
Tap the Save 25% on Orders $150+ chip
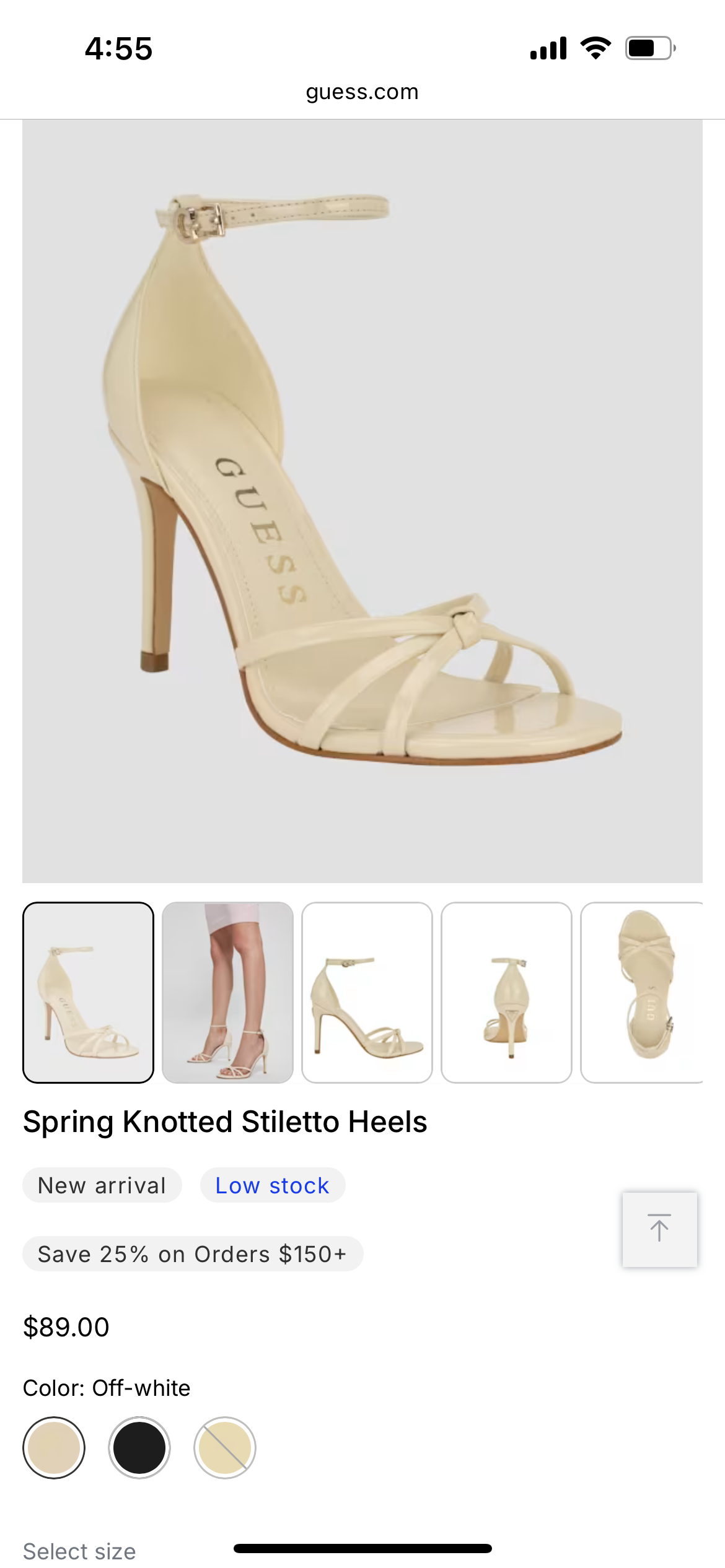[193, 1254]
